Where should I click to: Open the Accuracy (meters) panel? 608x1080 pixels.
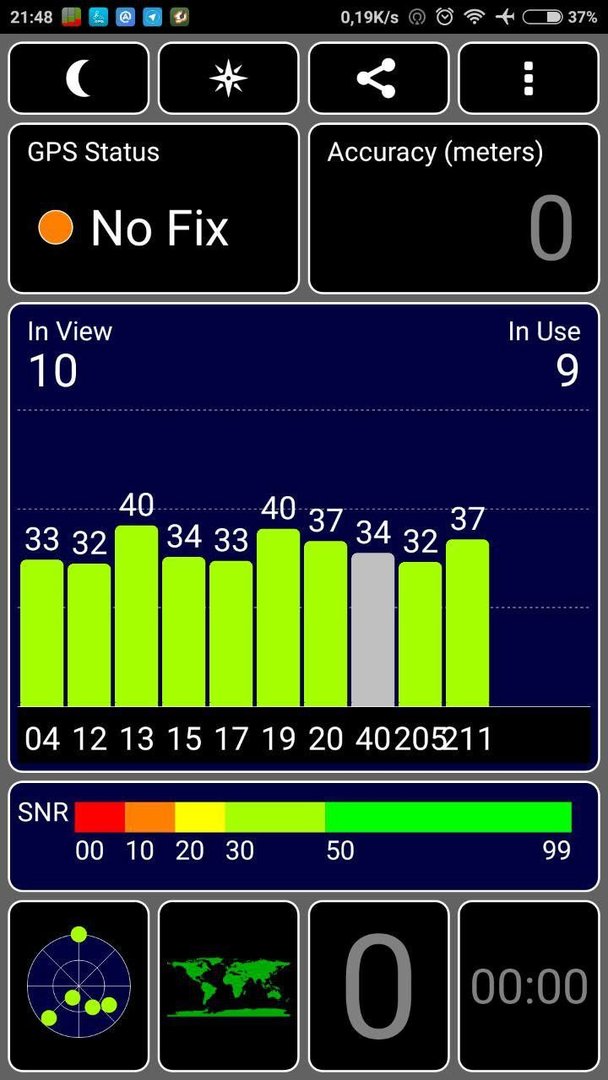454,208
